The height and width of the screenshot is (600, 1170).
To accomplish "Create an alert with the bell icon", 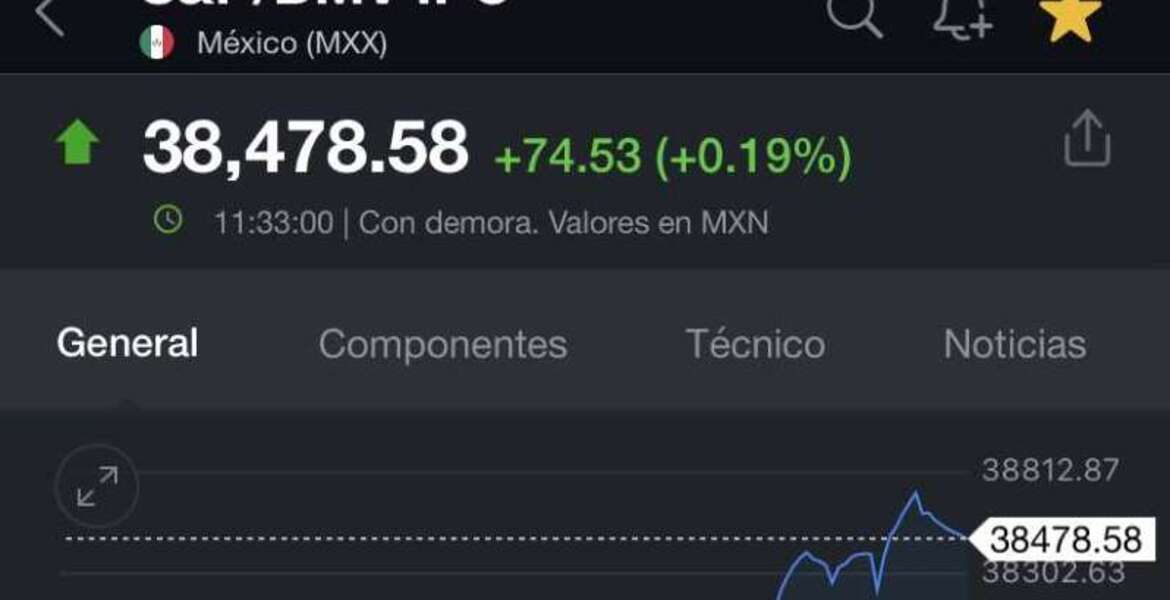I will coord(961,16).
